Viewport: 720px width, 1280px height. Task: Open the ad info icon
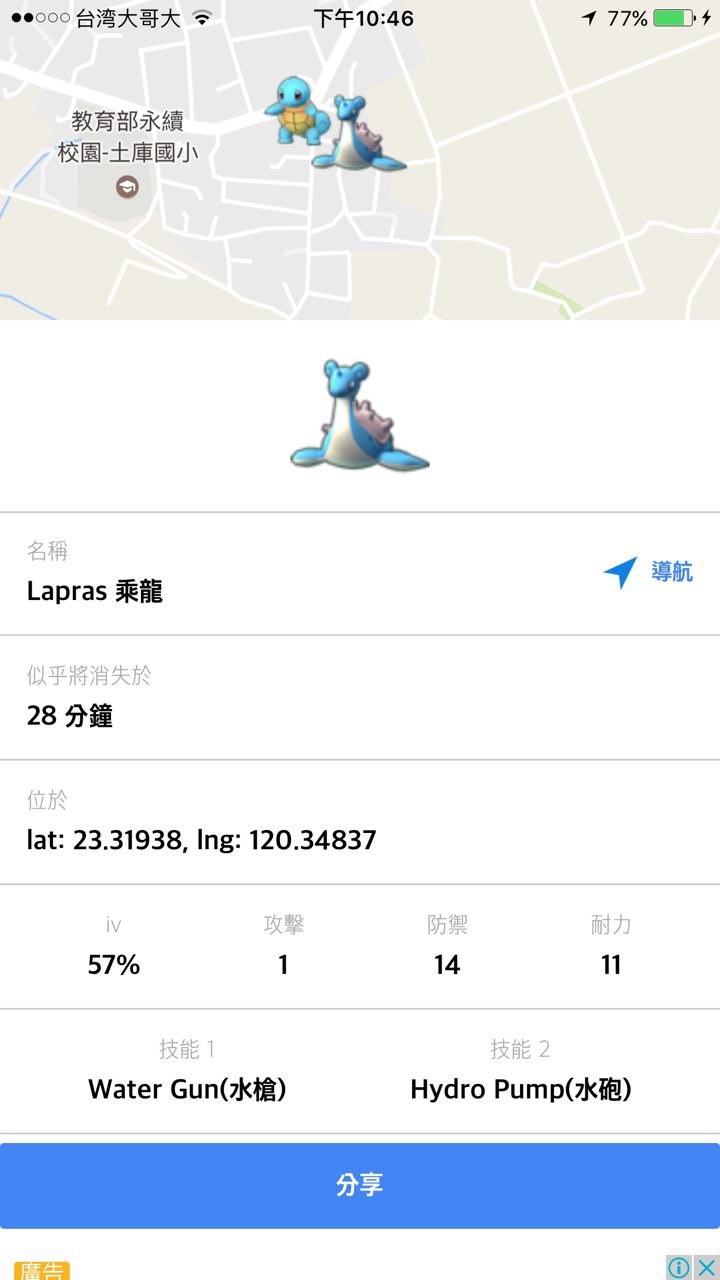point(679,1267)
